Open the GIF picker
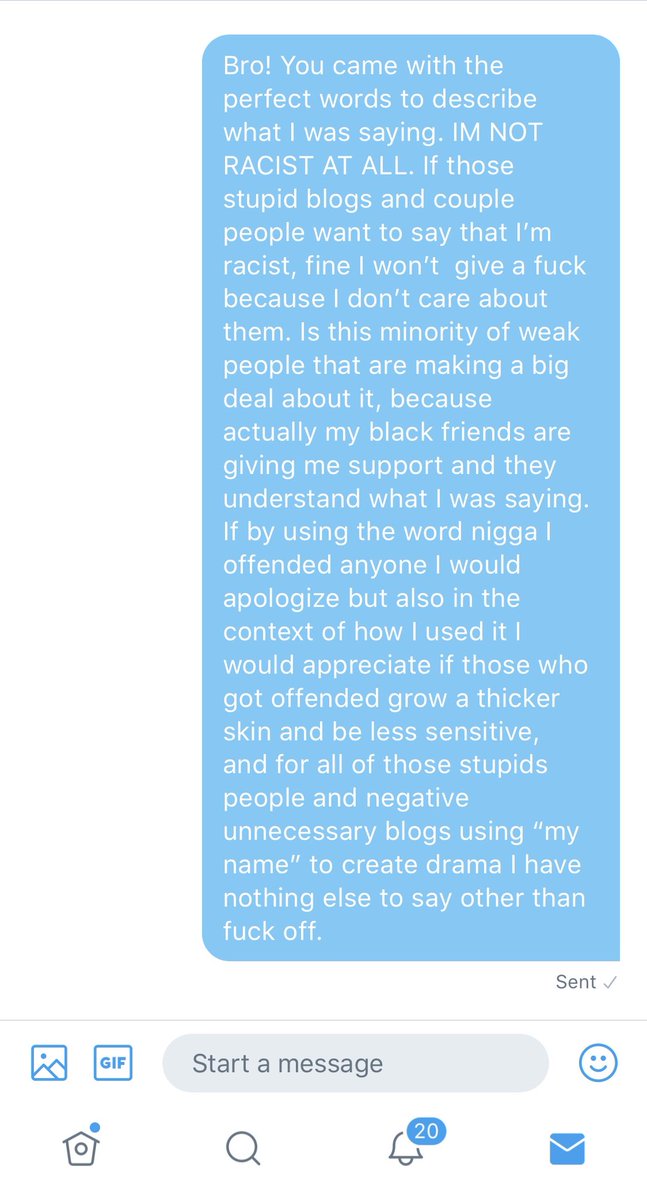 113,1063
